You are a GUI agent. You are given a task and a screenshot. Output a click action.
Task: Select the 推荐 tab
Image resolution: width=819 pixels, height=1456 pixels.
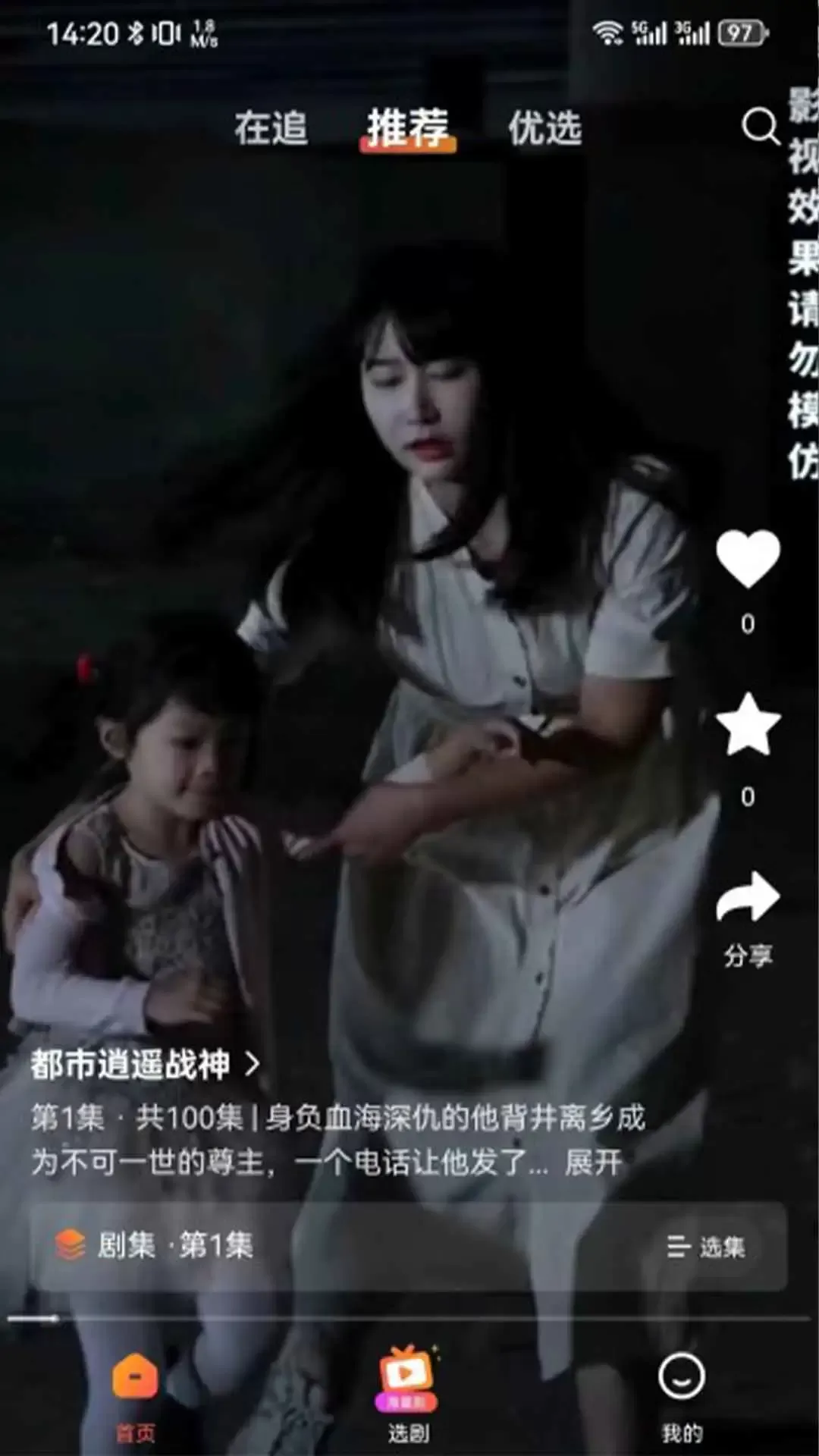point(408,127)
